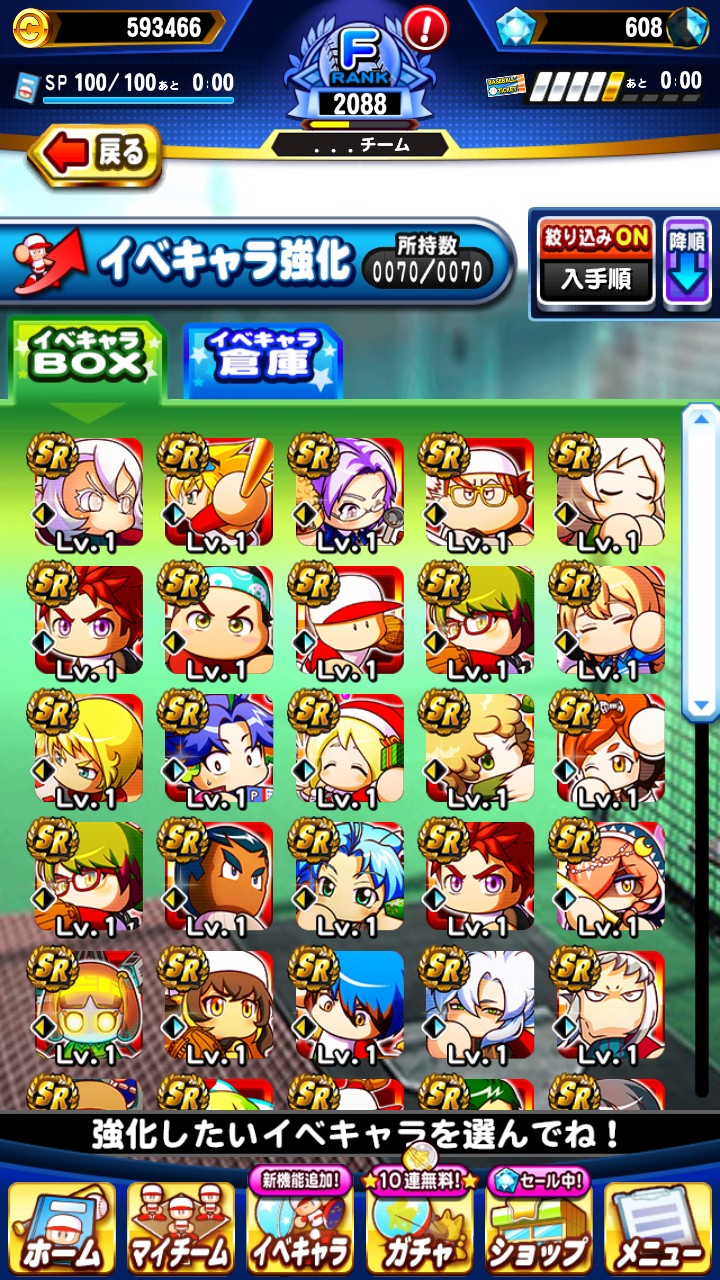The height and width of the screenshot is (1280, 720).
Task: Select the purple-haired character with glasses
Action: pos(348,494)
